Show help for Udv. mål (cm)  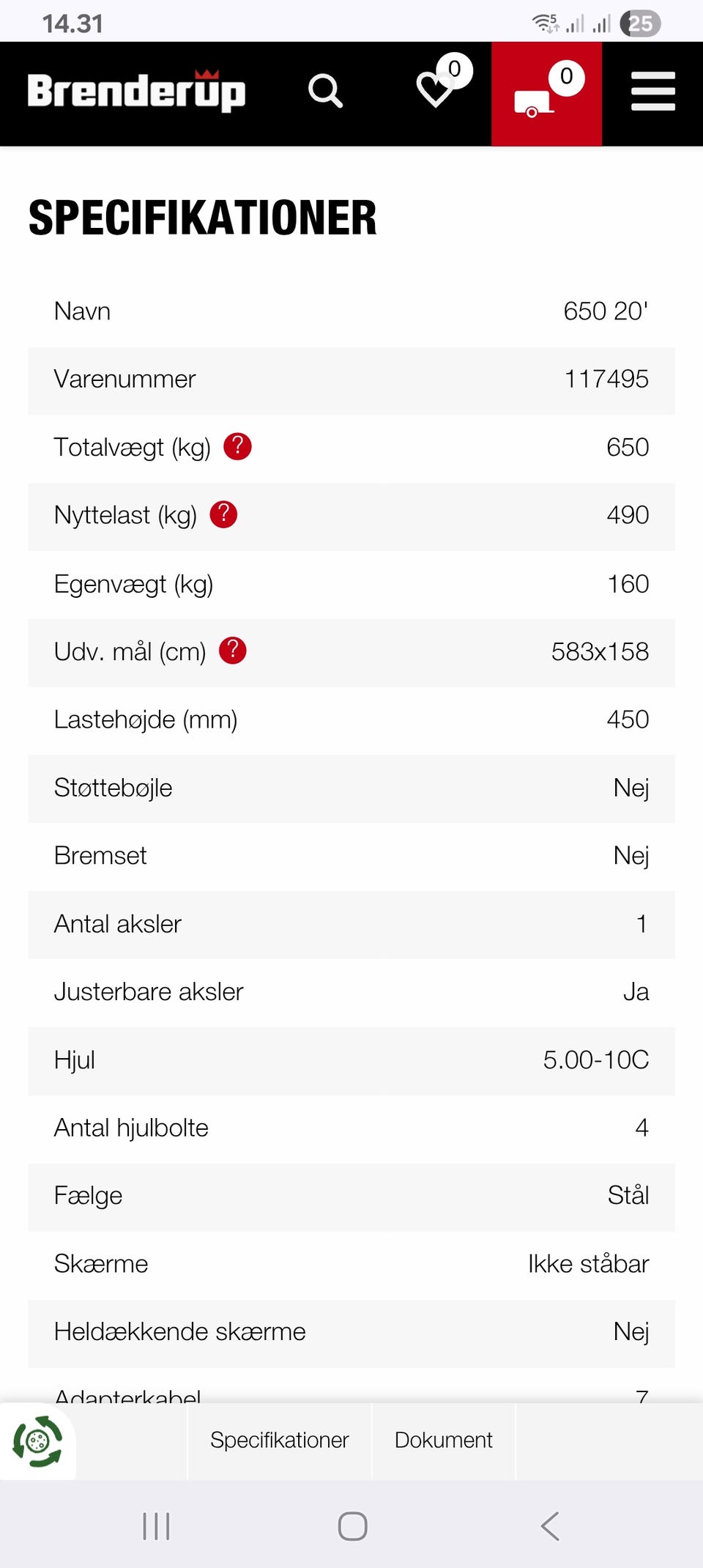tap(233, 650)
